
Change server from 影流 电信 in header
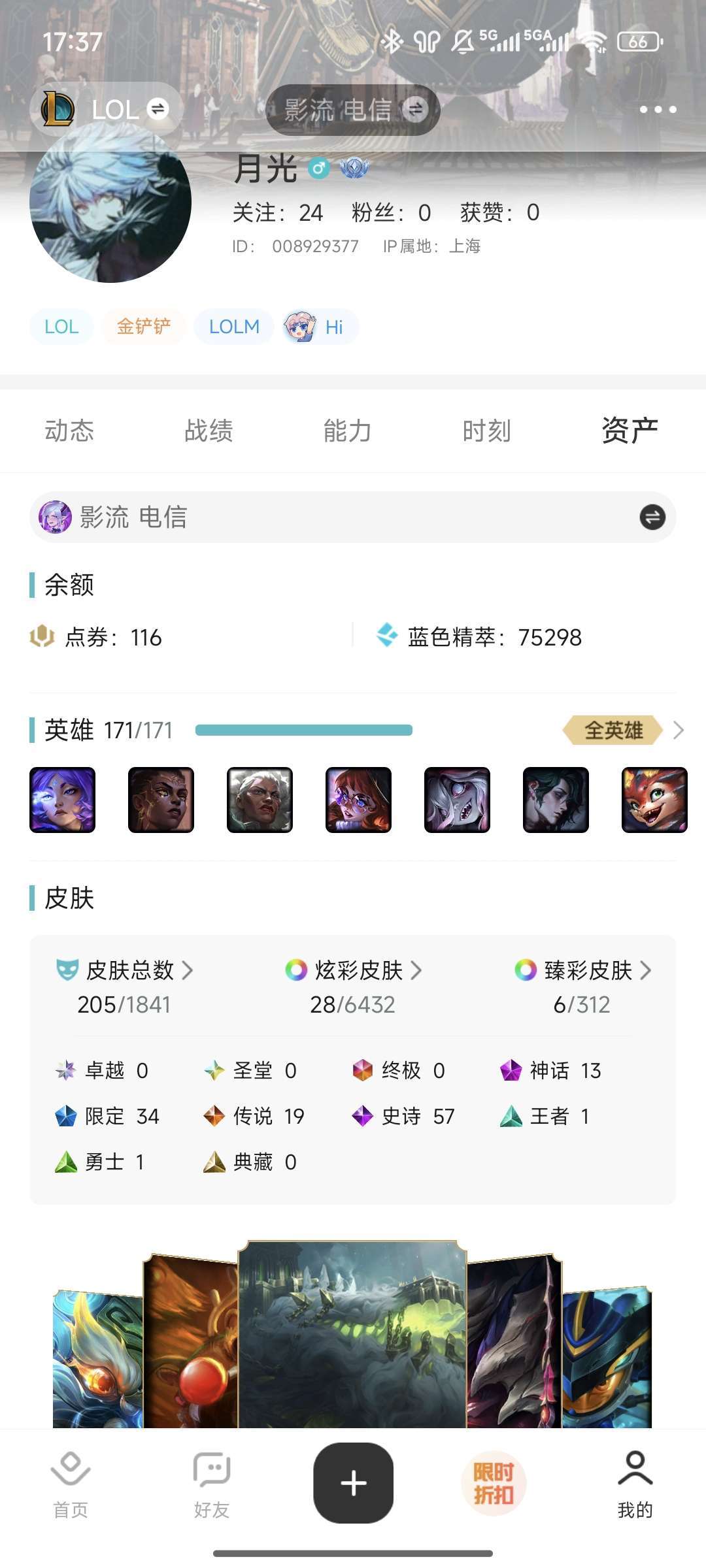point(353,110)
